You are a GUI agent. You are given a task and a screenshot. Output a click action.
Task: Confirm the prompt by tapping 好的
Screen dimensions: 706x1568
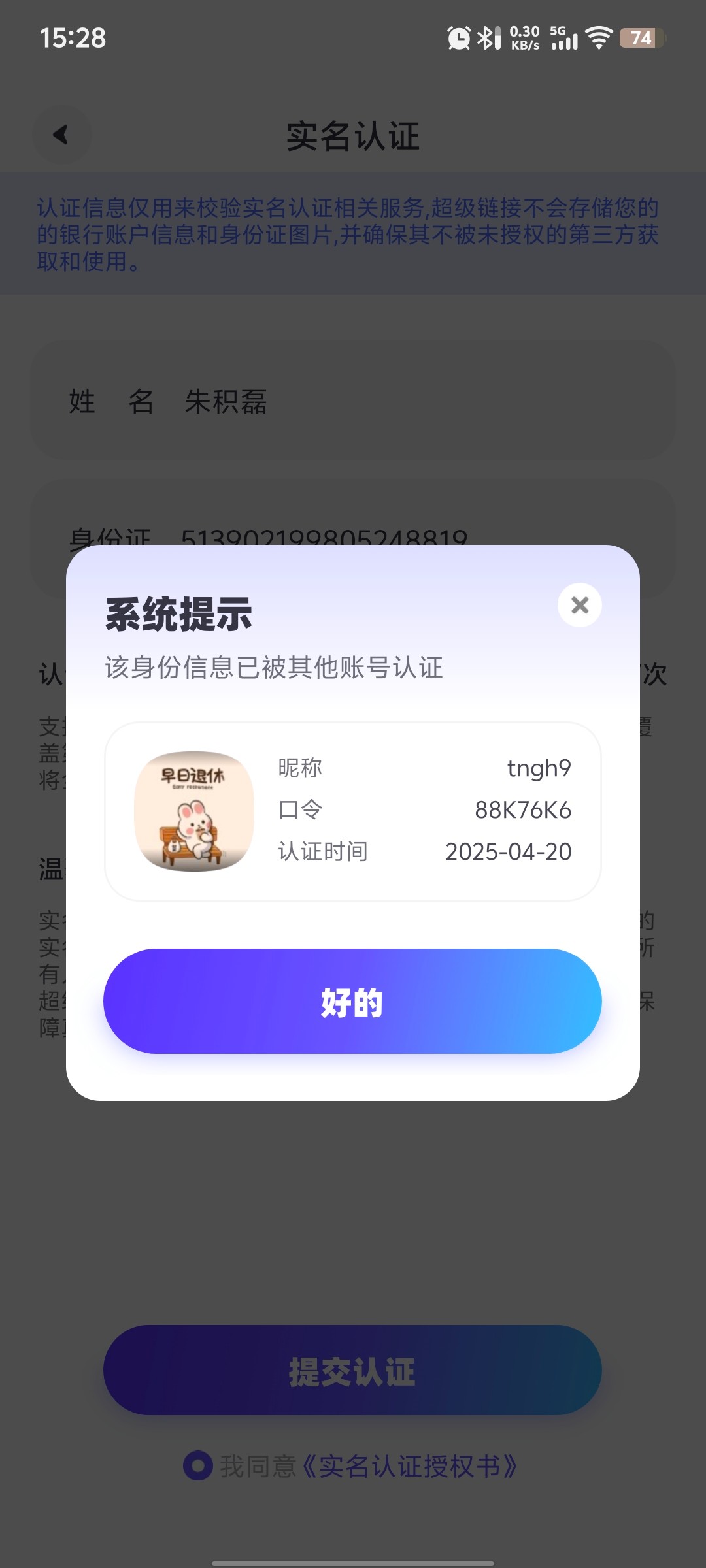pyautogui.click(x=352, y=1001)
